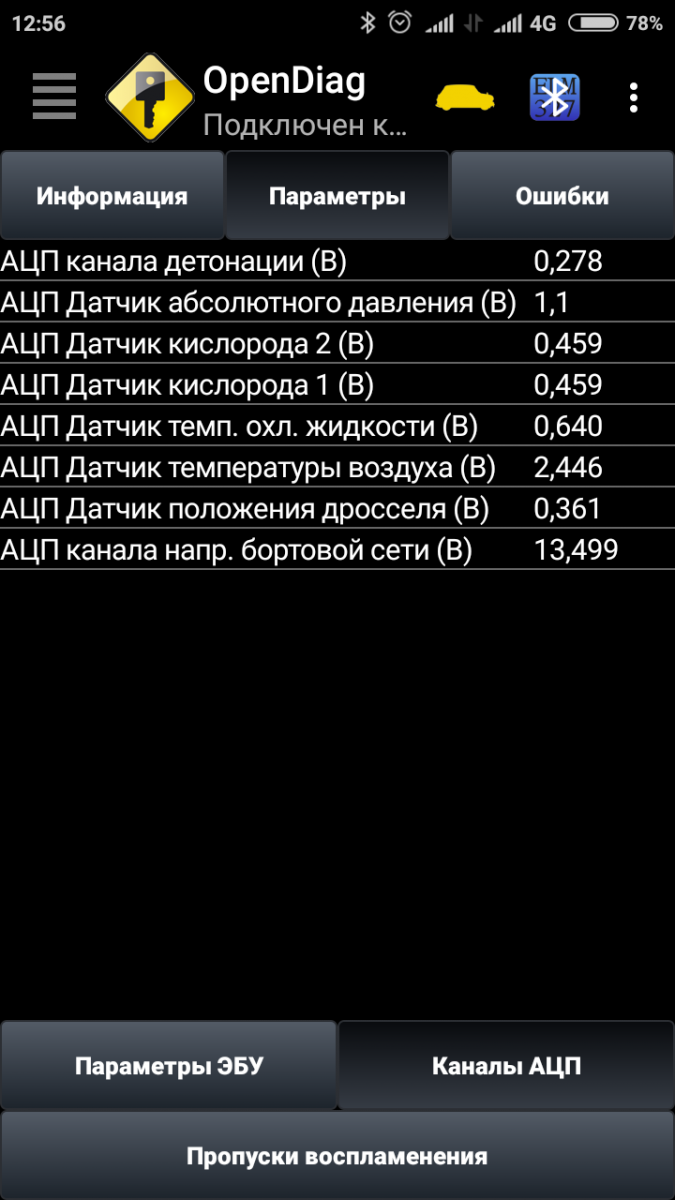Open the hamburger drawer menu

tap(54, 97)
